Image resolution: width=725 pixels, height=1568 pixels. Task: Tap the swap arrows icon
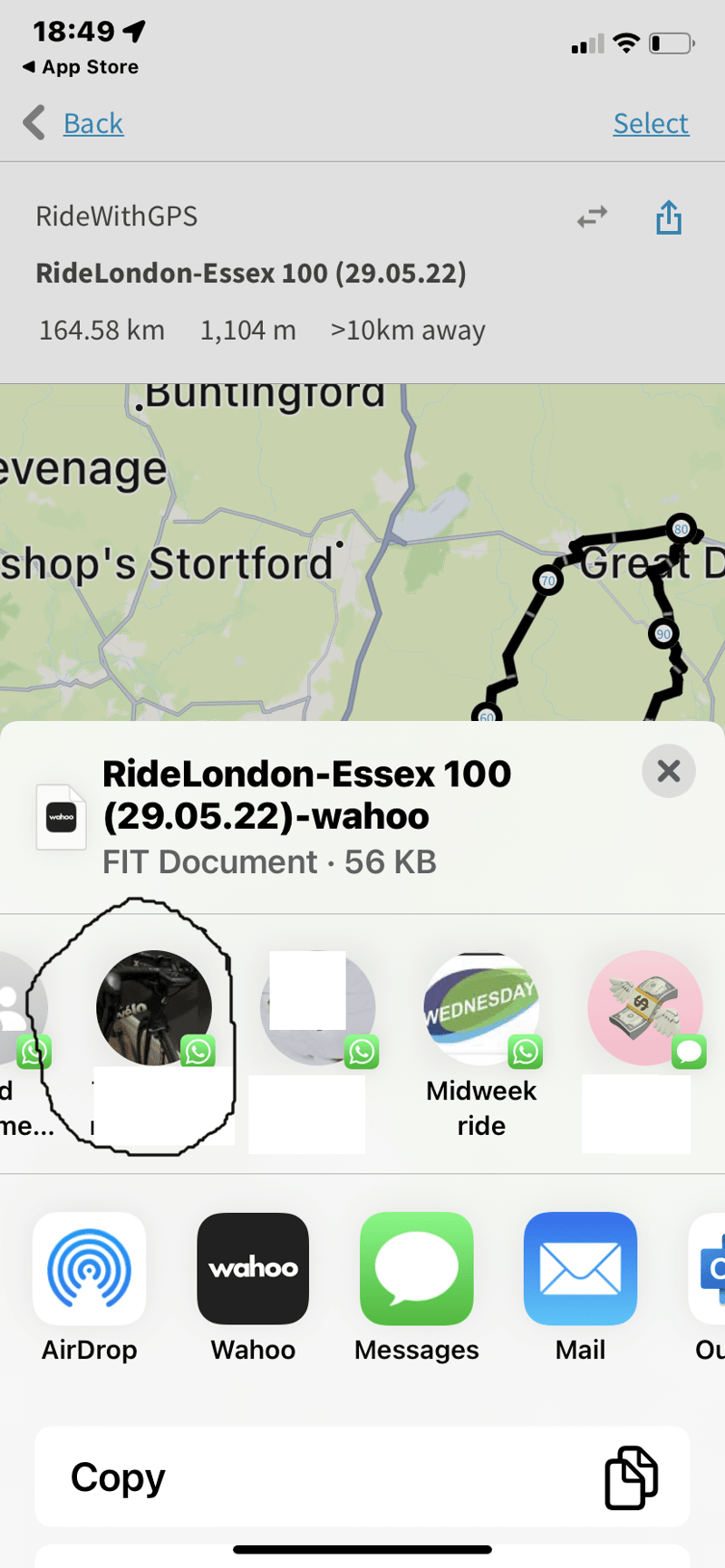coord(592,217)
